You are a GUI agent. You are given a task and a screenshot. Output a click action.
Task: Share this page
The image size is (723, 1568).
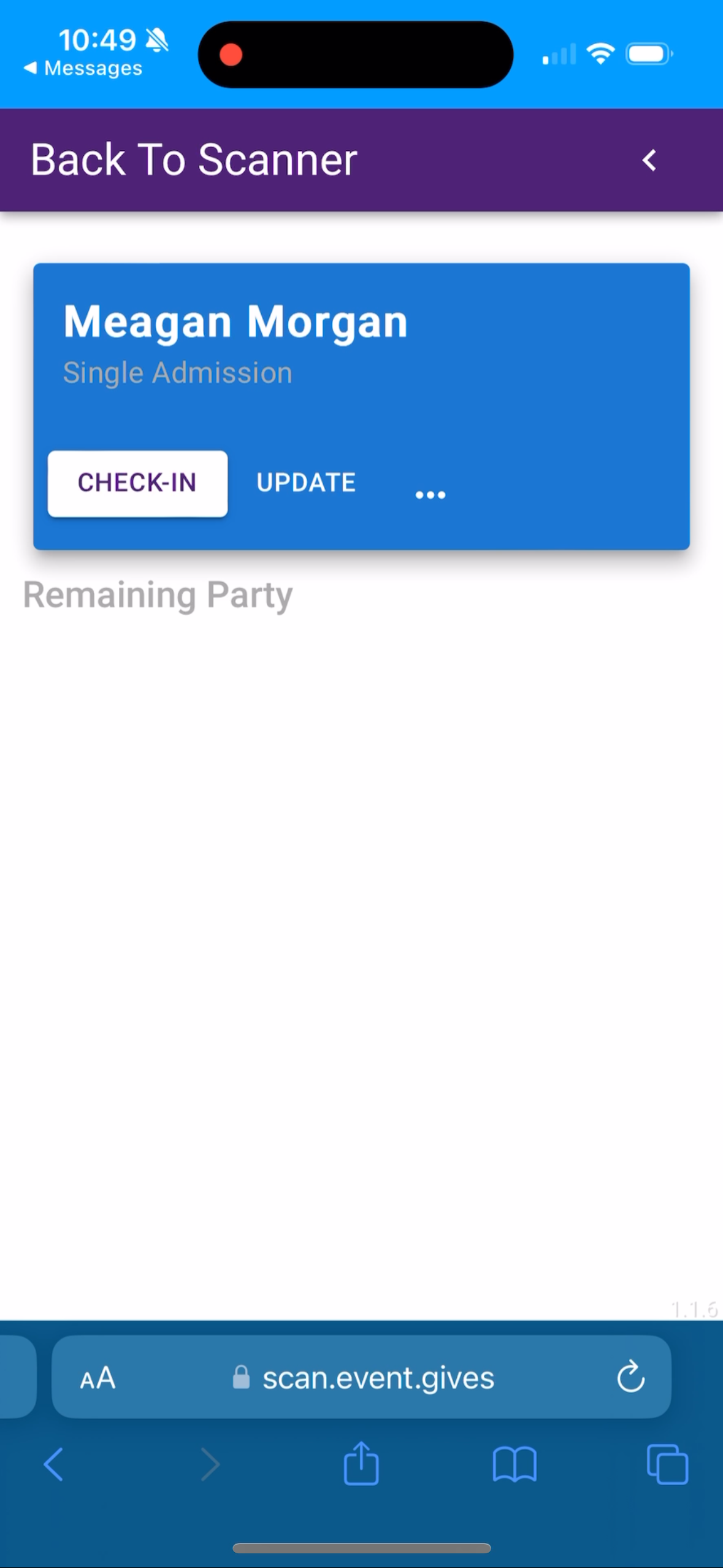point(361,1464)
